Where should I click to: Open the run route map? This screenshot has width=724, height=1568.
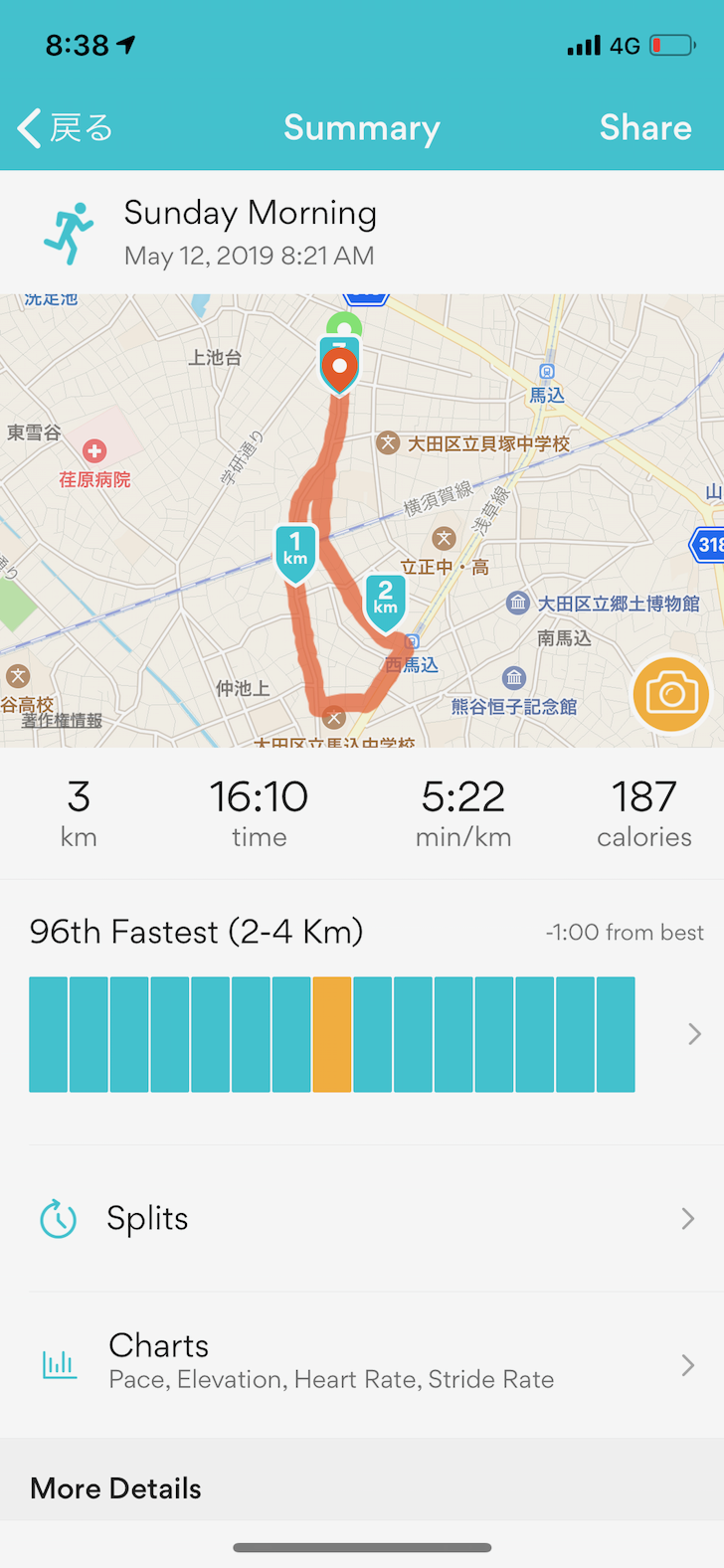pos(362,520)
